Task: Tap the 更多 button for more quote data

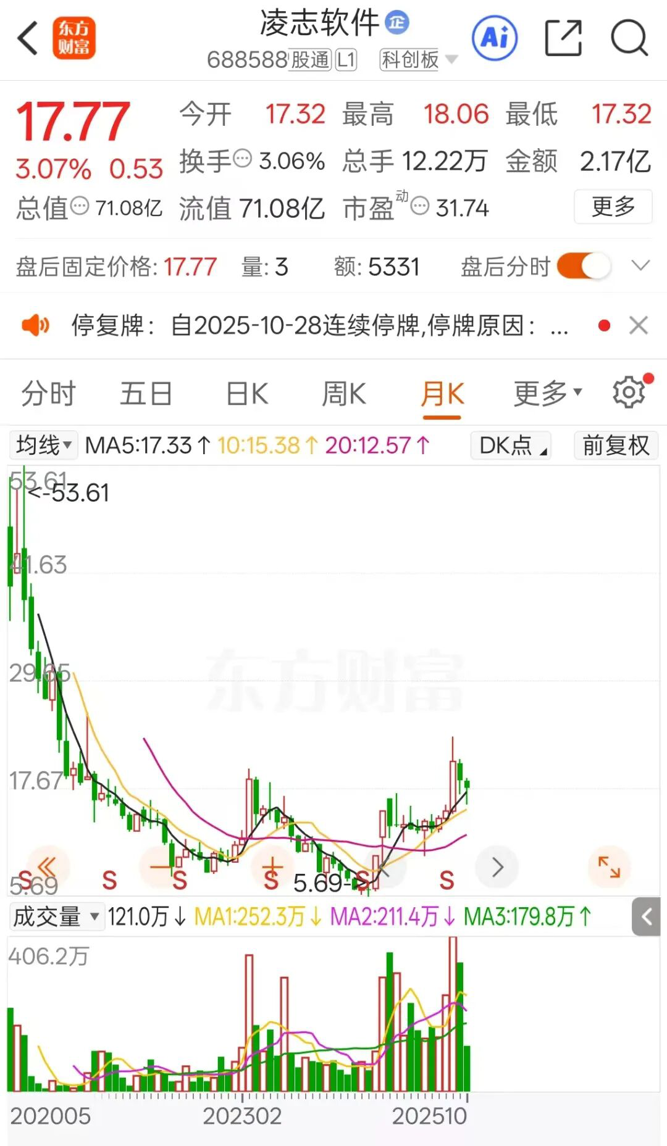Action: point(613,207)
